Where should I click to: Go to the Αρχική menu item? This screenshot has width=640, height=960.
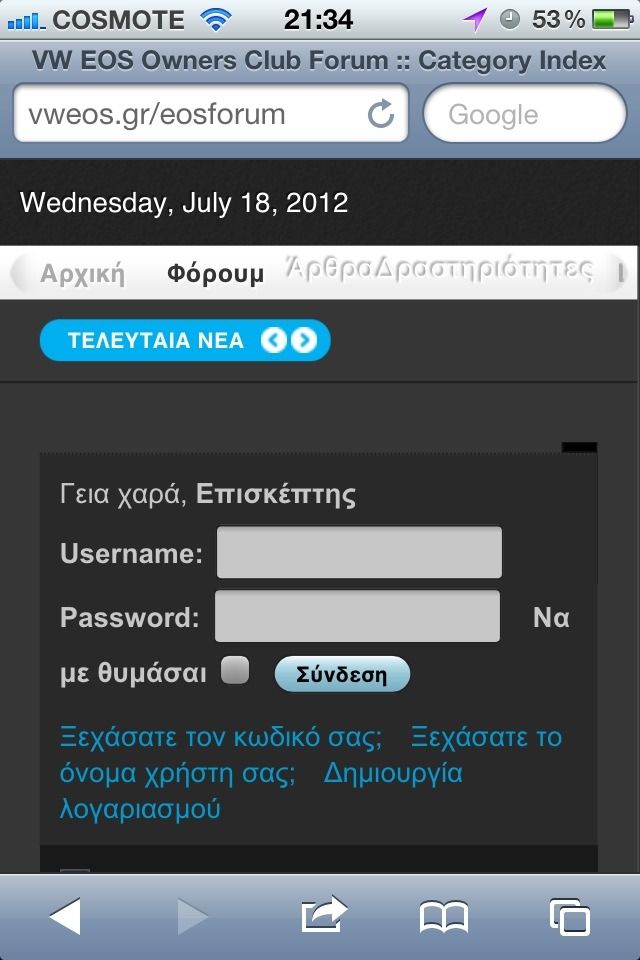(82, 273)
